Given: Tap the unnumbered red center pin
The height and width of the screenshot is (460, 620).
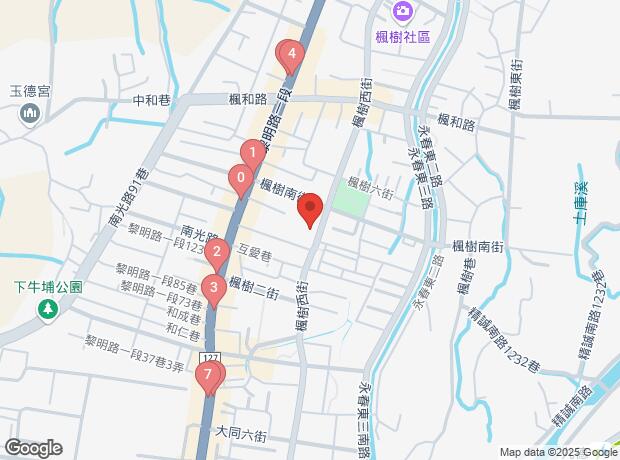Looking at the screenshot, I should [x=310, y=209].
